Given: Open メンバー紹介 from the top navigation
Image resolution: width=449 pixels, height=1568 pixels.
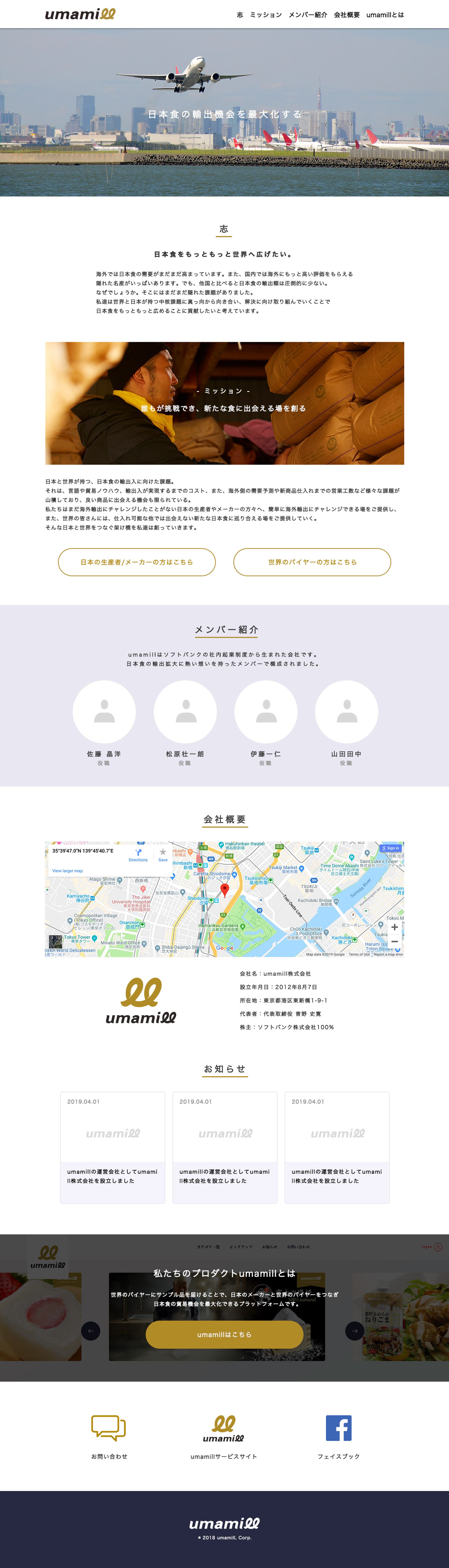Looking at the screenshot, I should pos(308,15).
